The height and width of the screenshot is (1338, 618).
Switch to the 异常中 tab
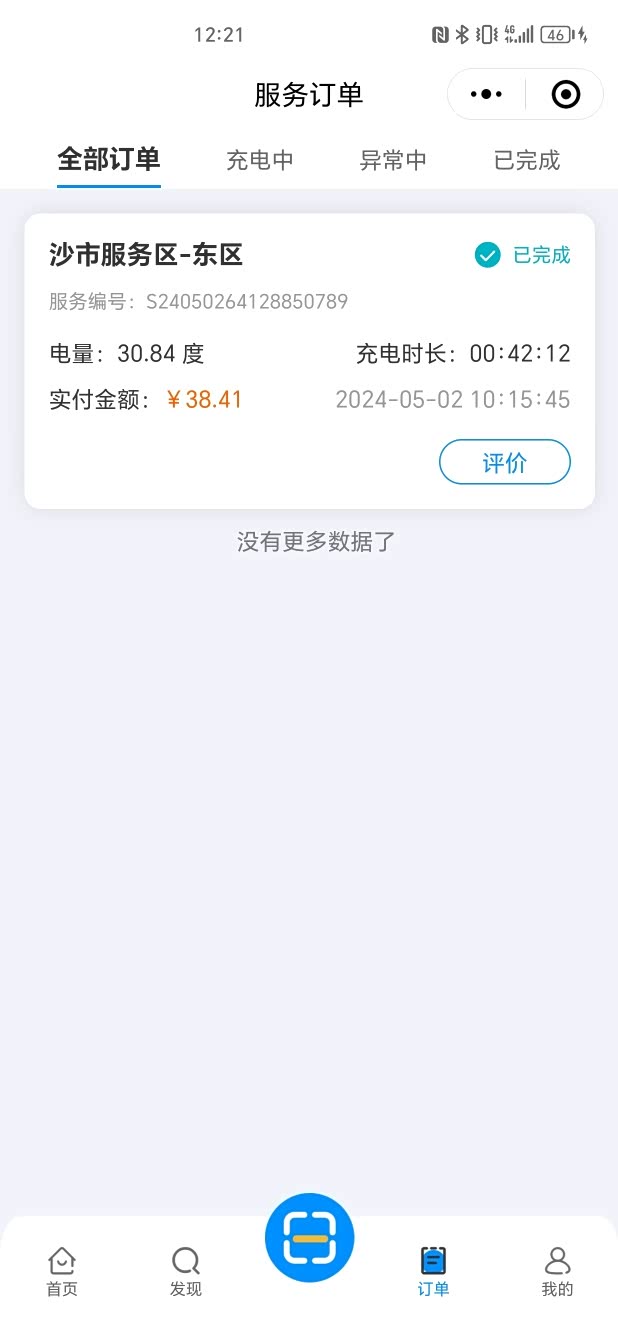click(x=393, y=160)
